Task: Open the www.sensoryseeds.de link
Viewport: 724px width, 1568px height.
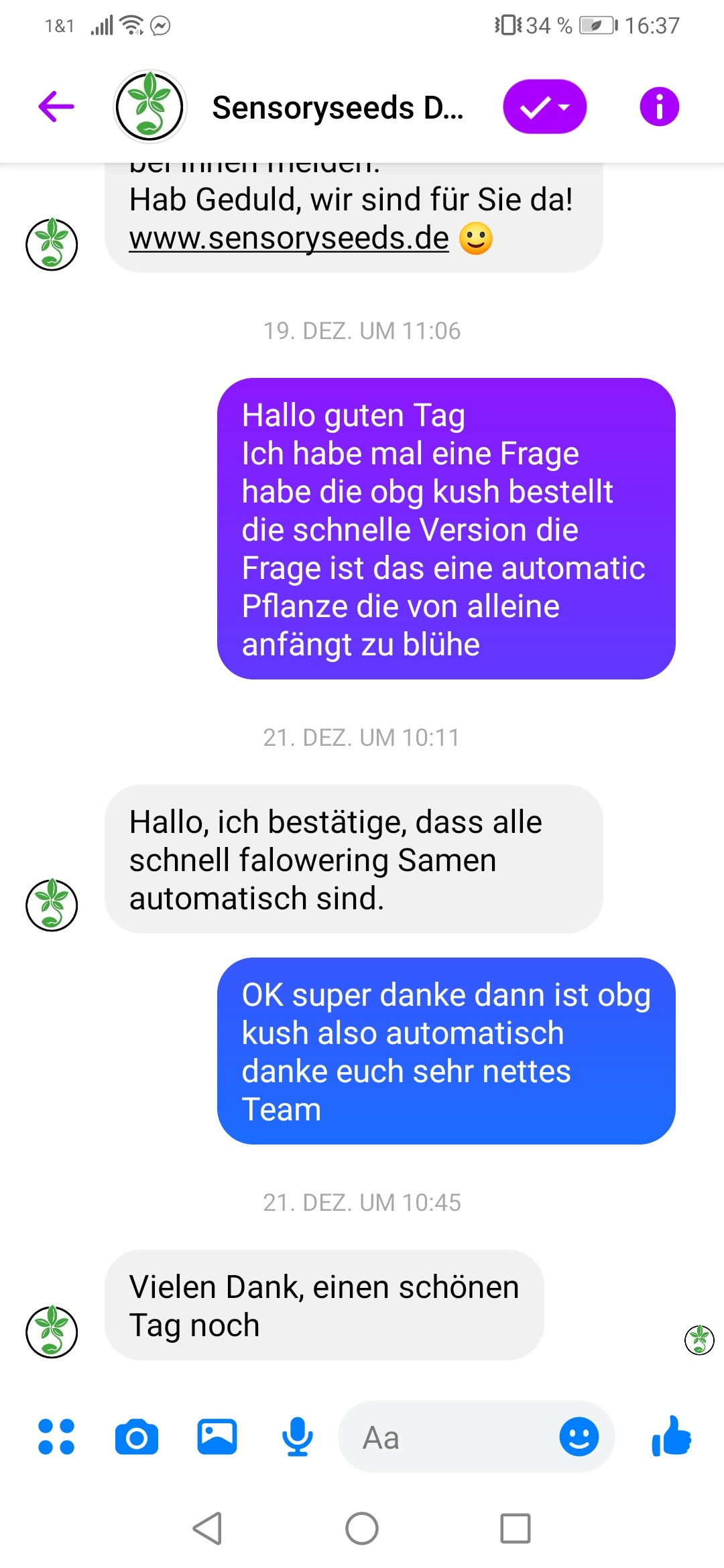Action: (289, 238)
